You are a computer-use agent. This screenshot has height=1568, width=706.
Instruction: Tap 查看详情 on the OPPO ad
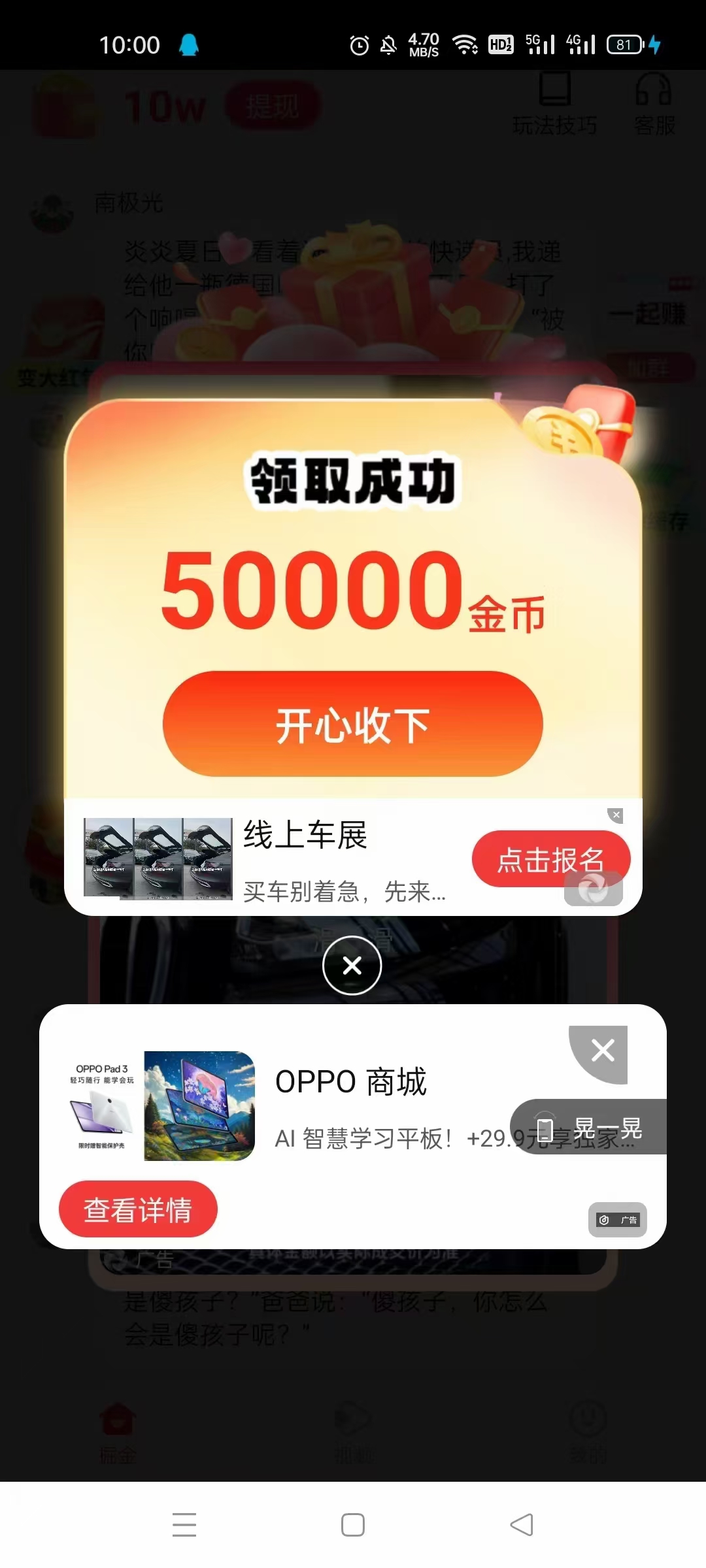138,1209
